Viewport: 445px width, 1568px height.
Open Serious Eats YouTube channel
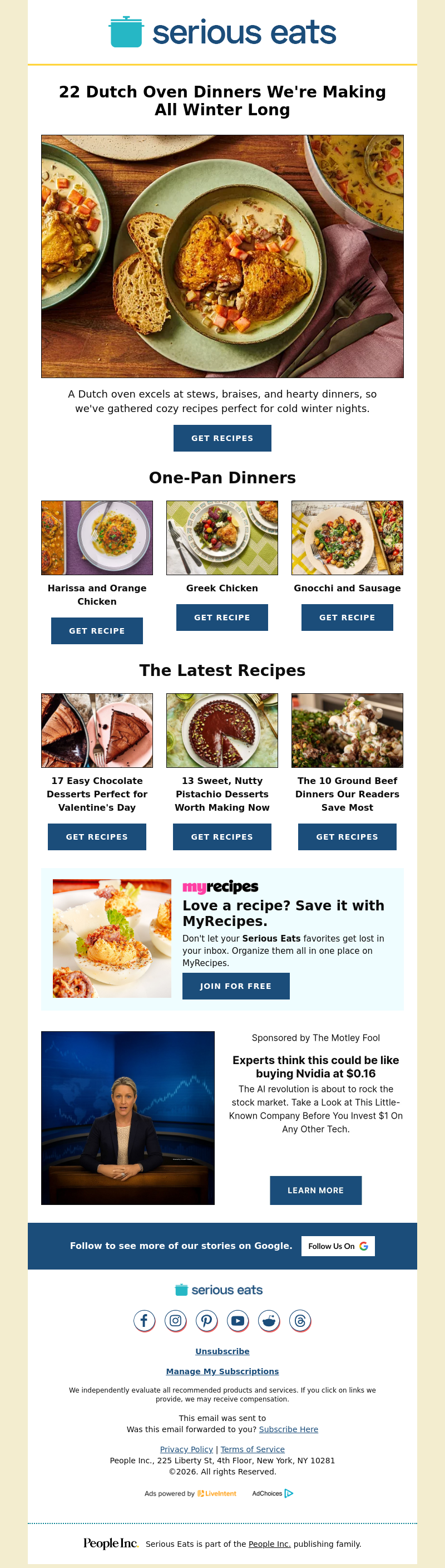coord(238,1320)
